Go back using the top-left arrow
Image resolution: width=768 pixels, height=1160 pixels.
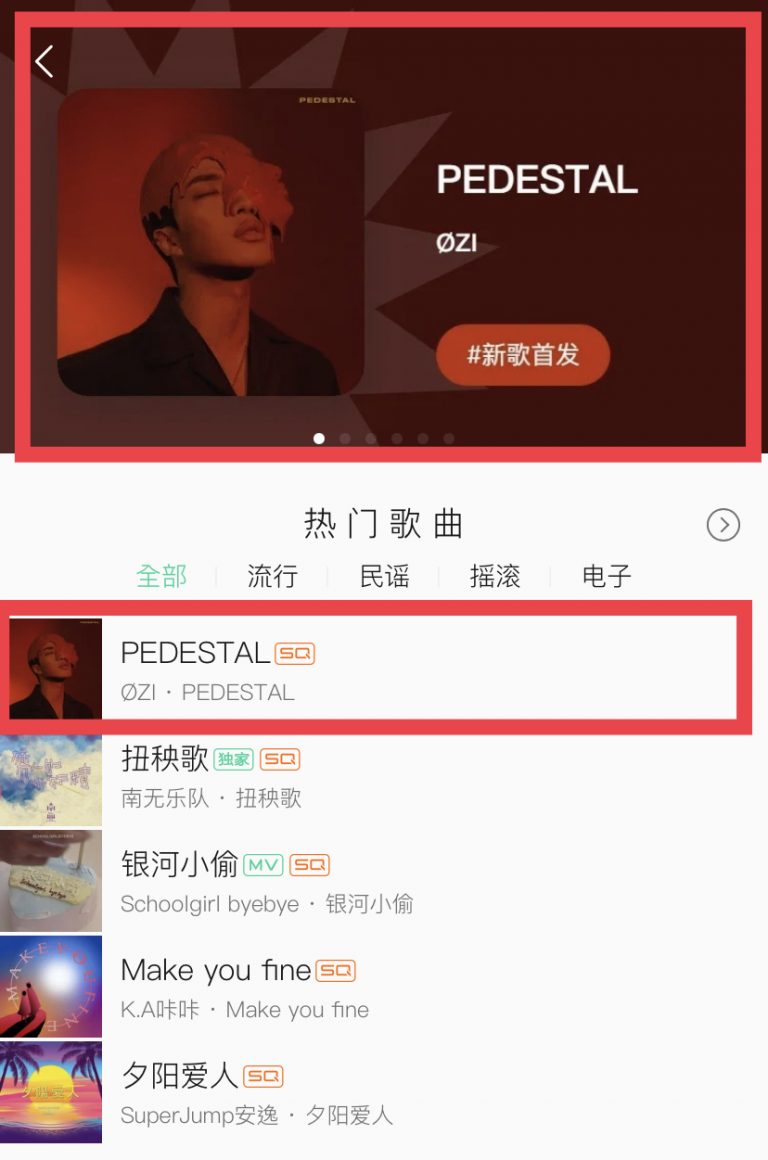pyautogui.click(x=44, y=62)
